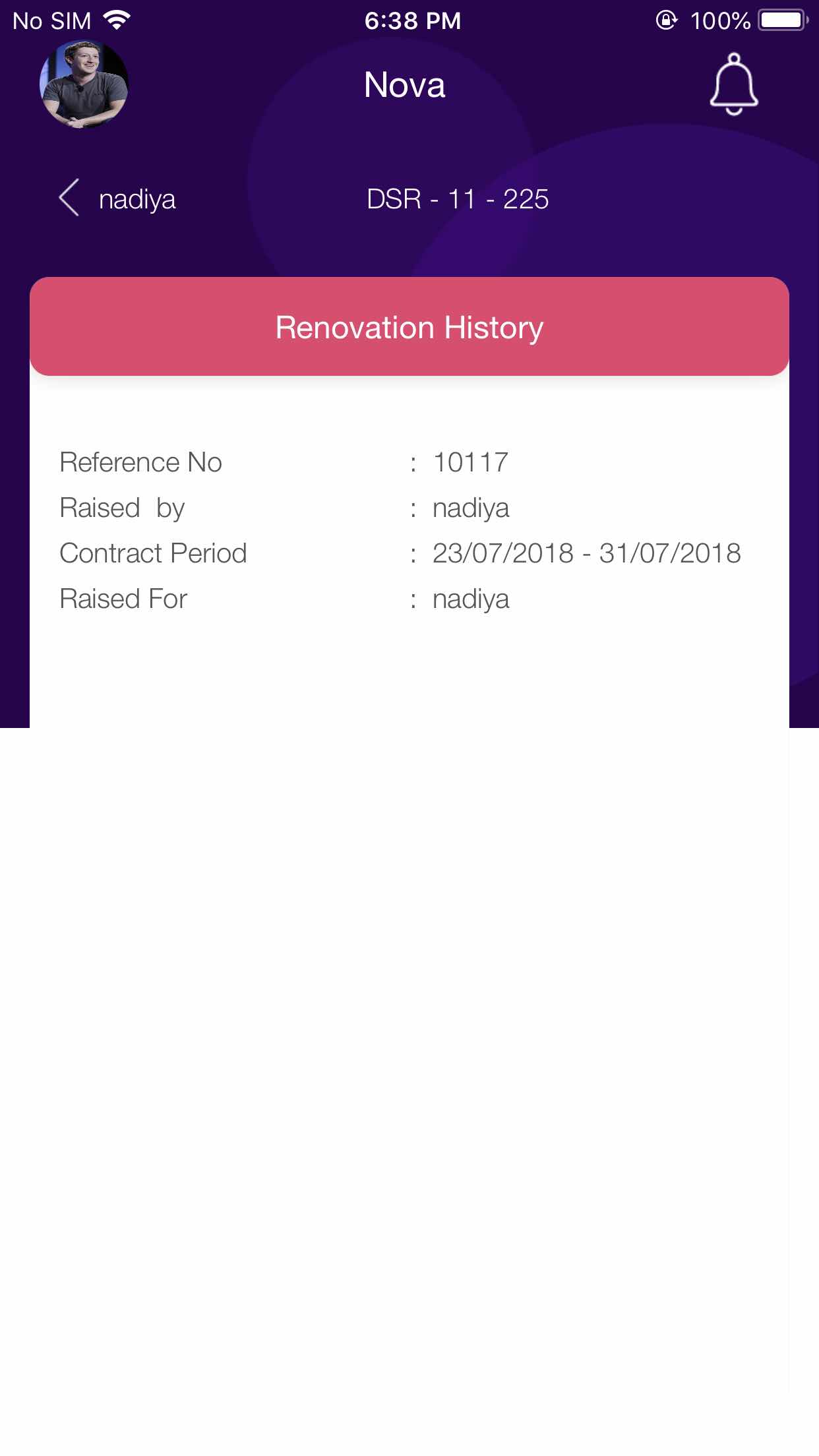Open the notifications bell
Screen dimensions: 819x1456
click(733, 85)
